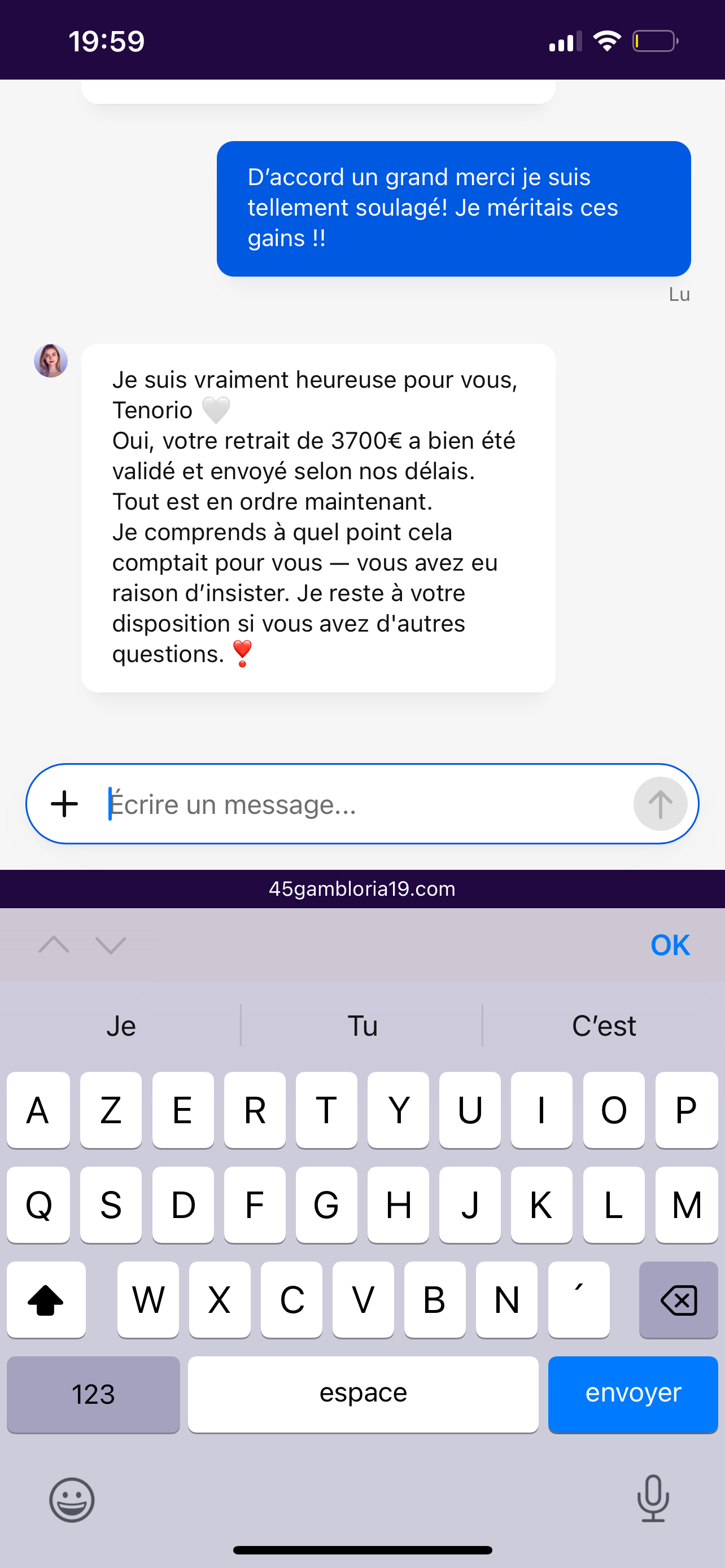
Task: Insert the "Tu" word suggestion
Action: click(x=362, y=1026)
